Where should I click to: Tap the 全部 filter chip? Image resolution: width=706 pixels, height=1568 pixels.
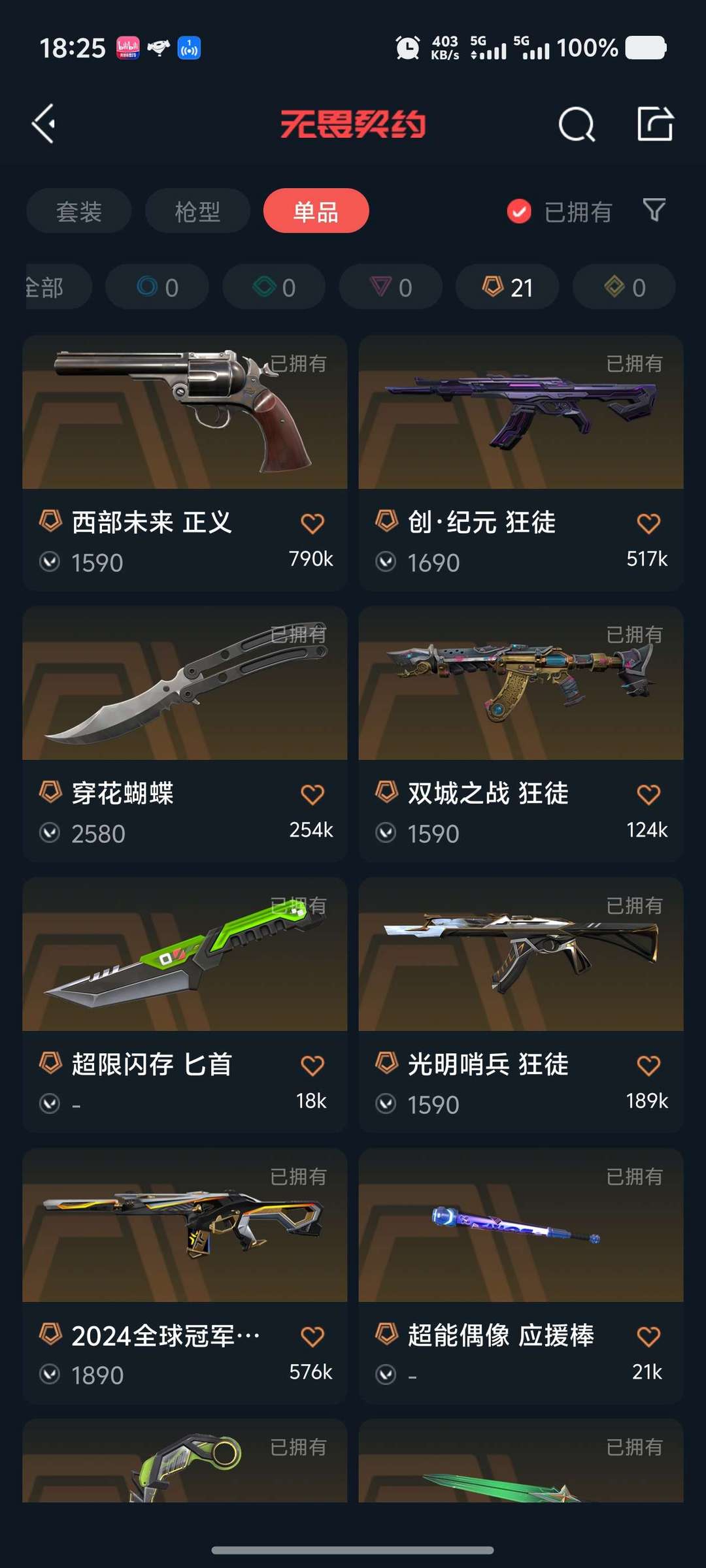[46, 287]
